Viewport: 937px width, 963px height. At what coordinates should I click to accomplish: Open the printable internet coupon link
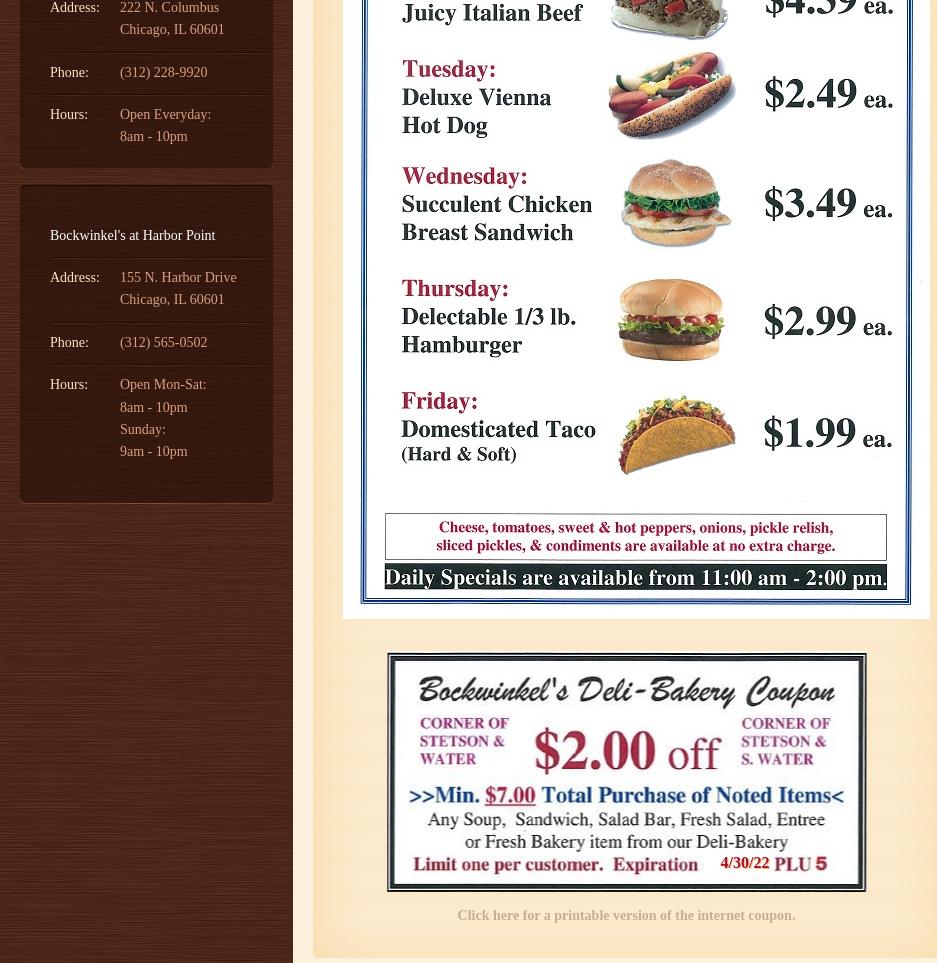tap(626, 915)
